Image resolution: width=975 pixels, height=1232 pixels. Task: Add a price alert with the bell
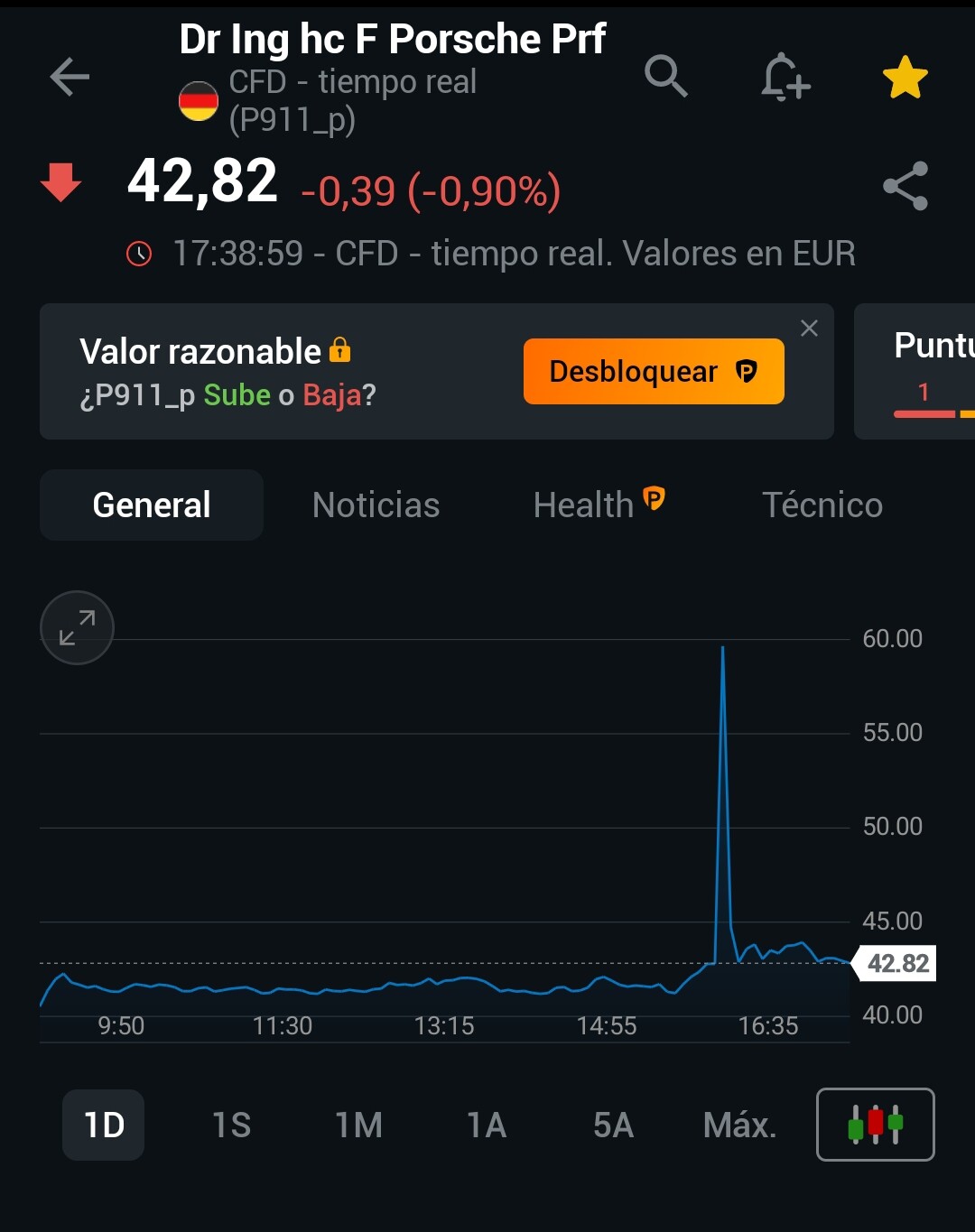pos(785,77)
